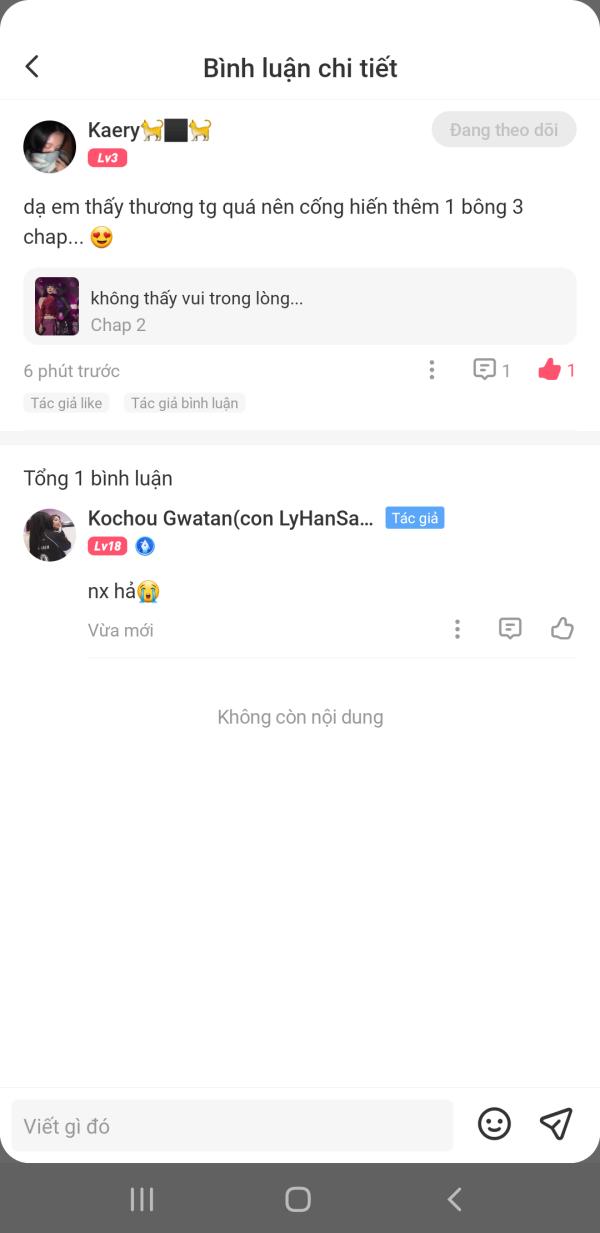600x1233 pixels.
Task: Focus the Viết gì đó text field
Action: coord(232,1126)
